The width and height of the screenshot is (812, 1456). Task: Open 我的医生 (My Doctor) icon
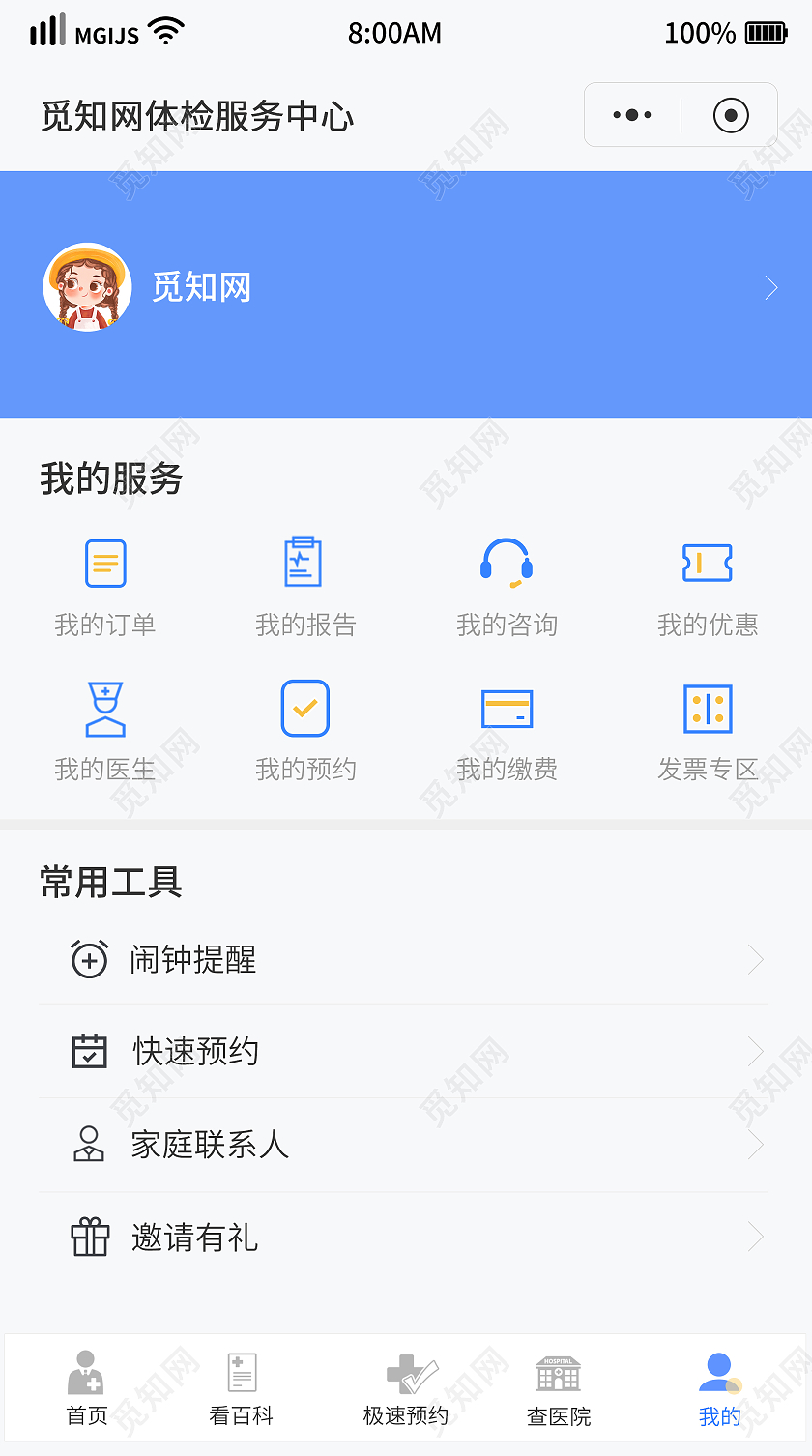[x=104, y=708]
